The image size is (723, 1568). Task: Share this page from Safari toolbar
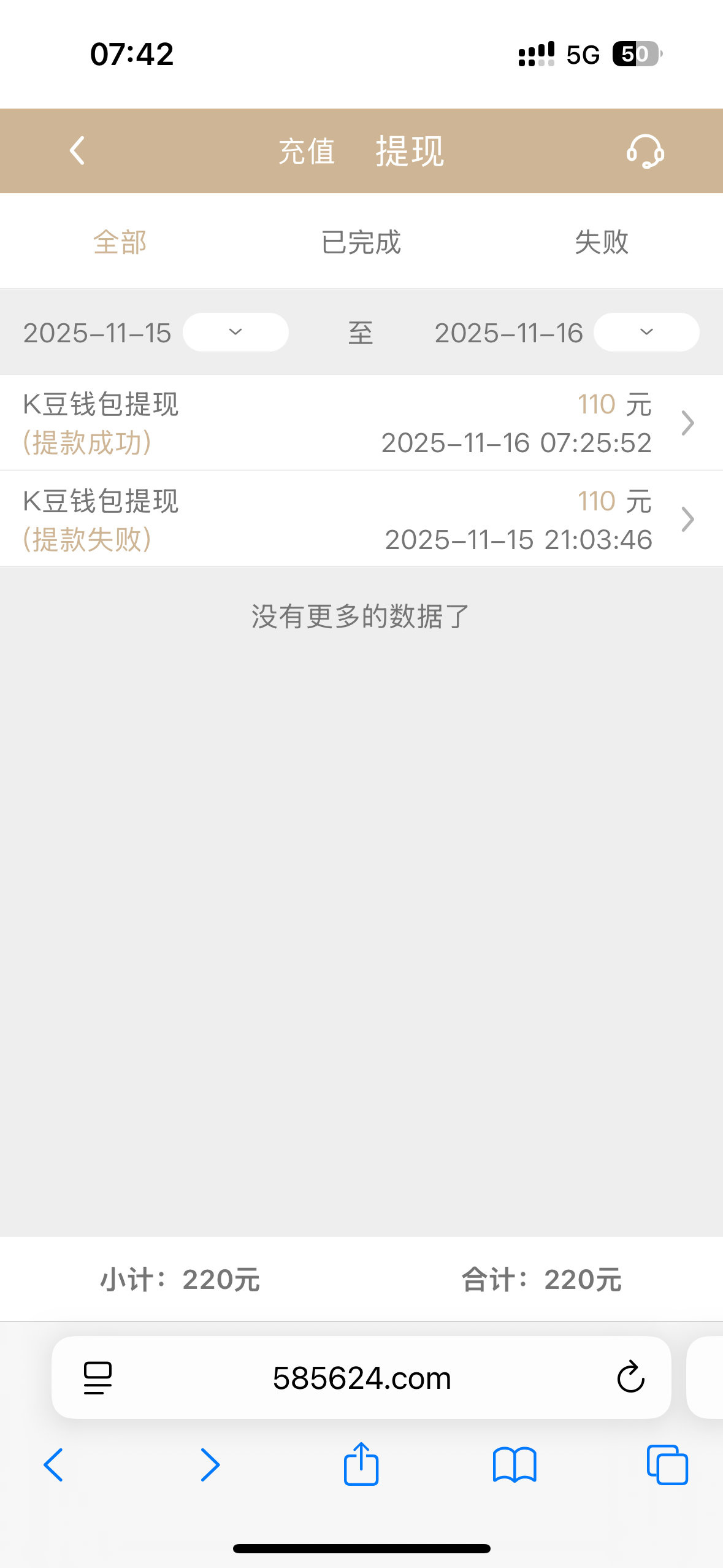pyautogui.click(x=361, y=1464)
